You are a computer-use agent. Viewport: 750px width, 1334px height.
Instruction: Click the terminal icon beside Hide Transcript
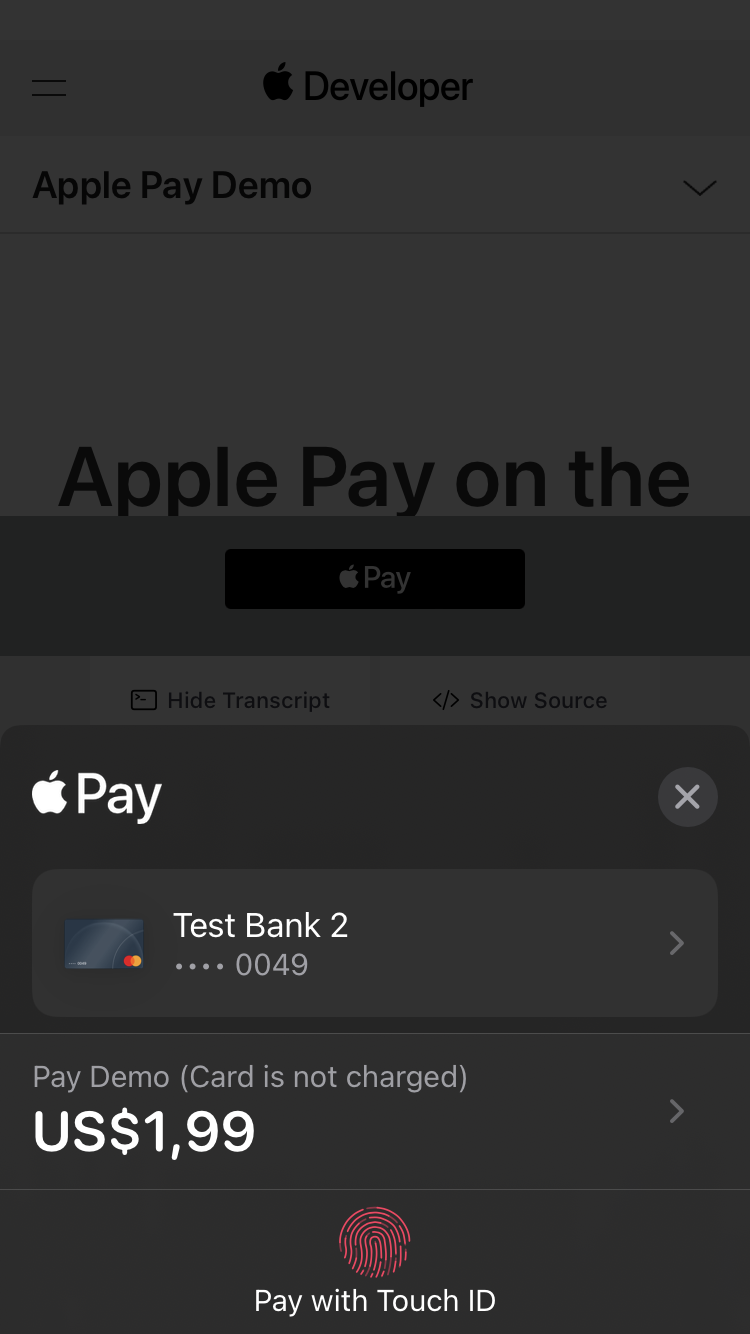pos(143,700)
